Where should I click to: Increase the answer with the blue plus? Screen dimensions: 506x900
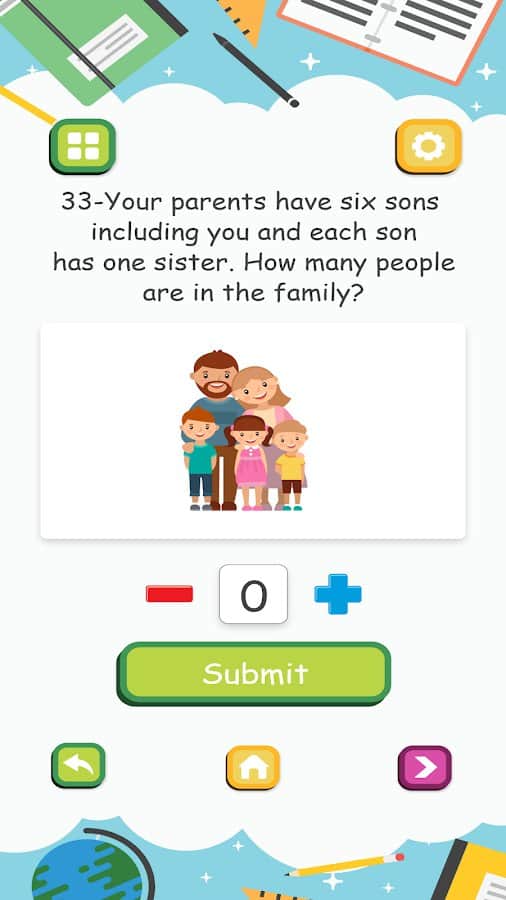(338, 593)
